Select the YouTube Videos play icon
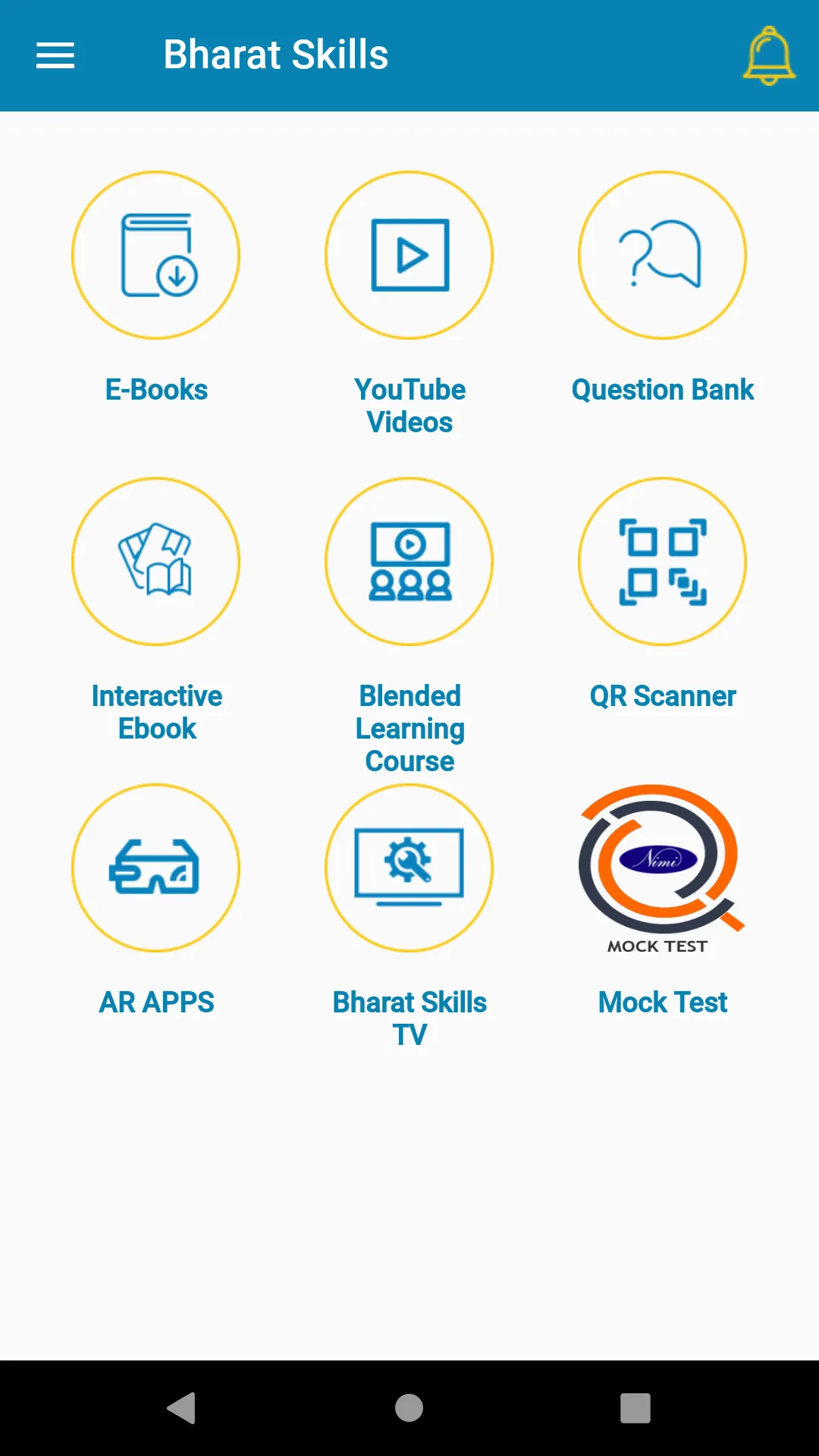 pos(409,256)
